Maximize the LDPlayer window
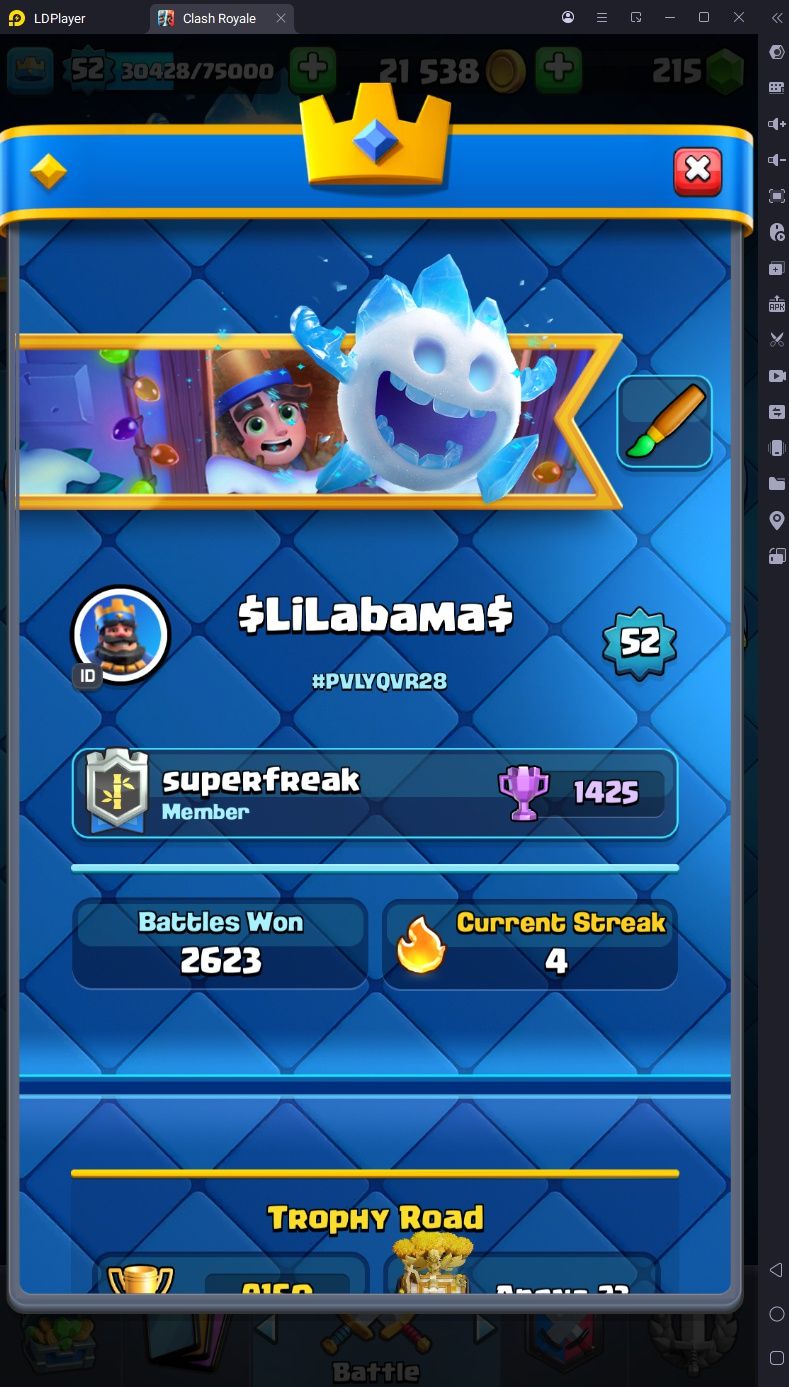This screenshot has height=1387, width=789. click(704, 18)
